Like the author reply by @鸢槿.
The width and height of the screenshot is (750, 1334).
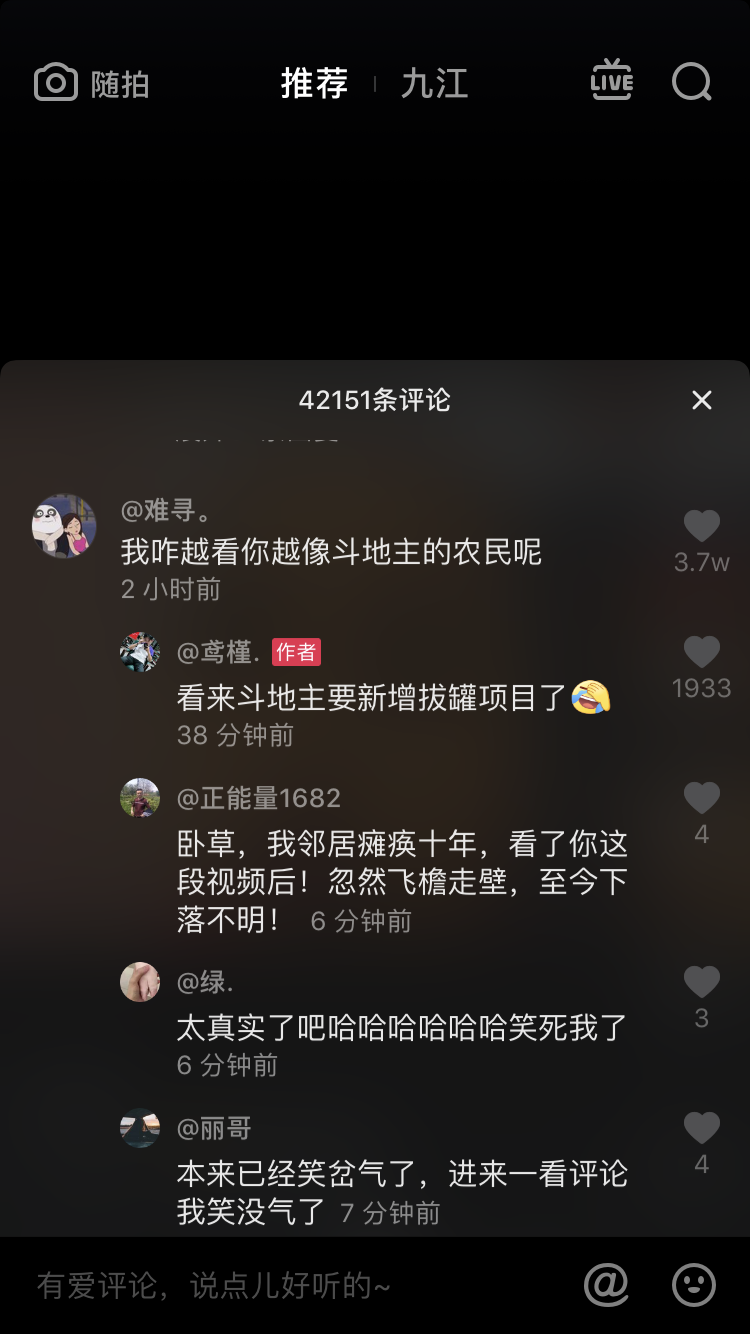pyautogui.click(x=702, y=653)
